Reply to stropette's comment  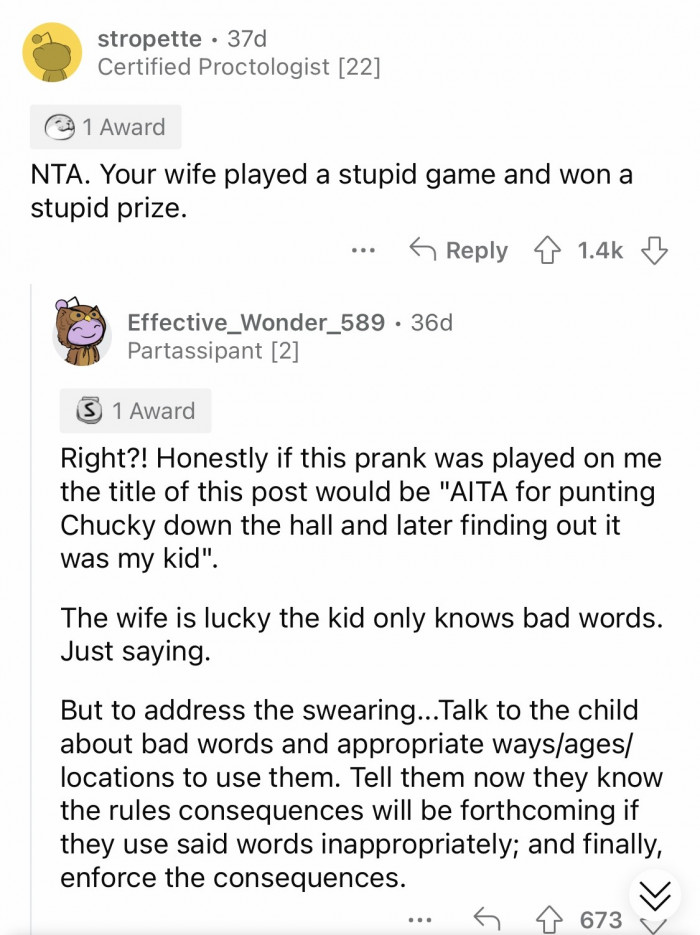[458, 251]
